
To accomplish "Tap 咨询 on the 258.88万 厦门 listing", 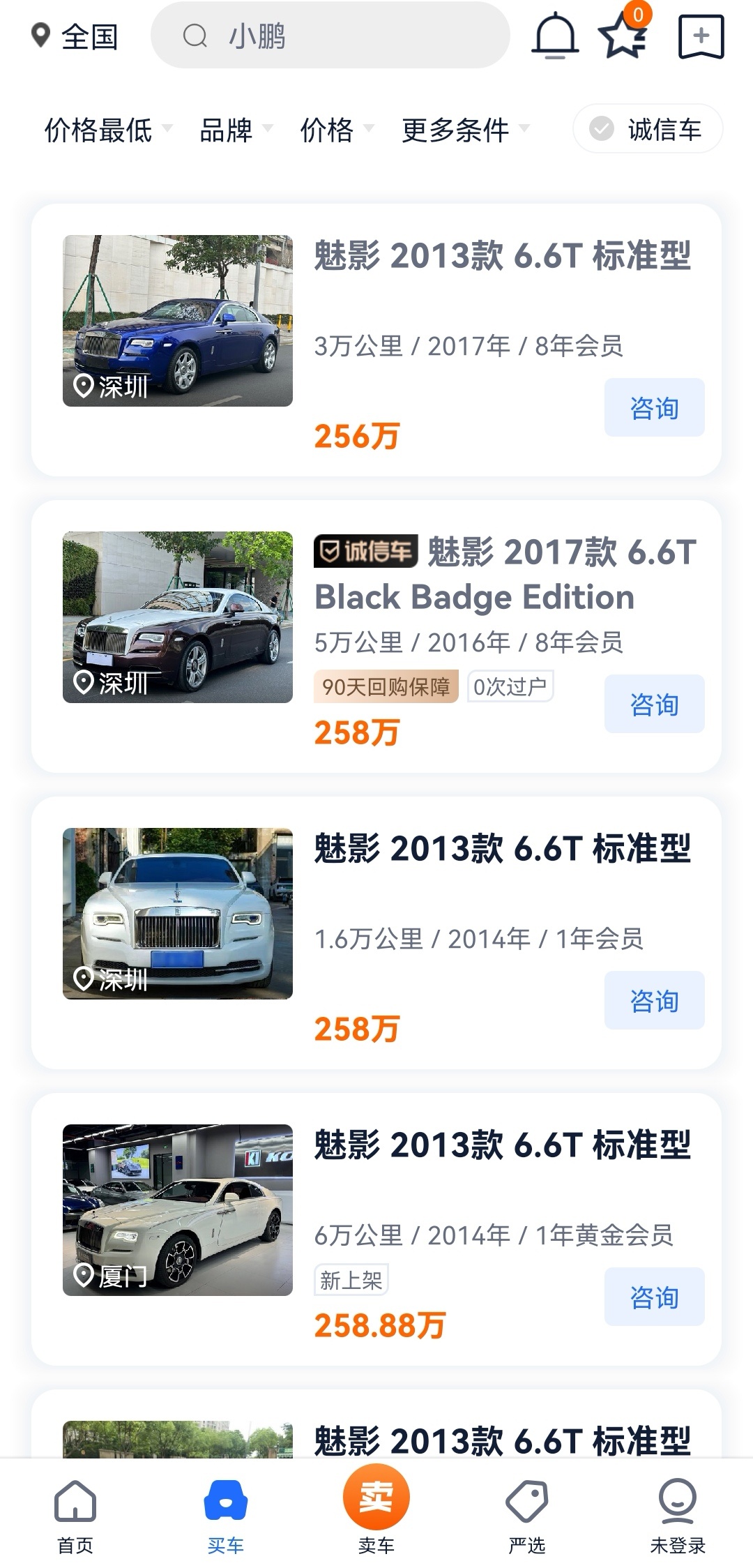I will (654, 1297).
